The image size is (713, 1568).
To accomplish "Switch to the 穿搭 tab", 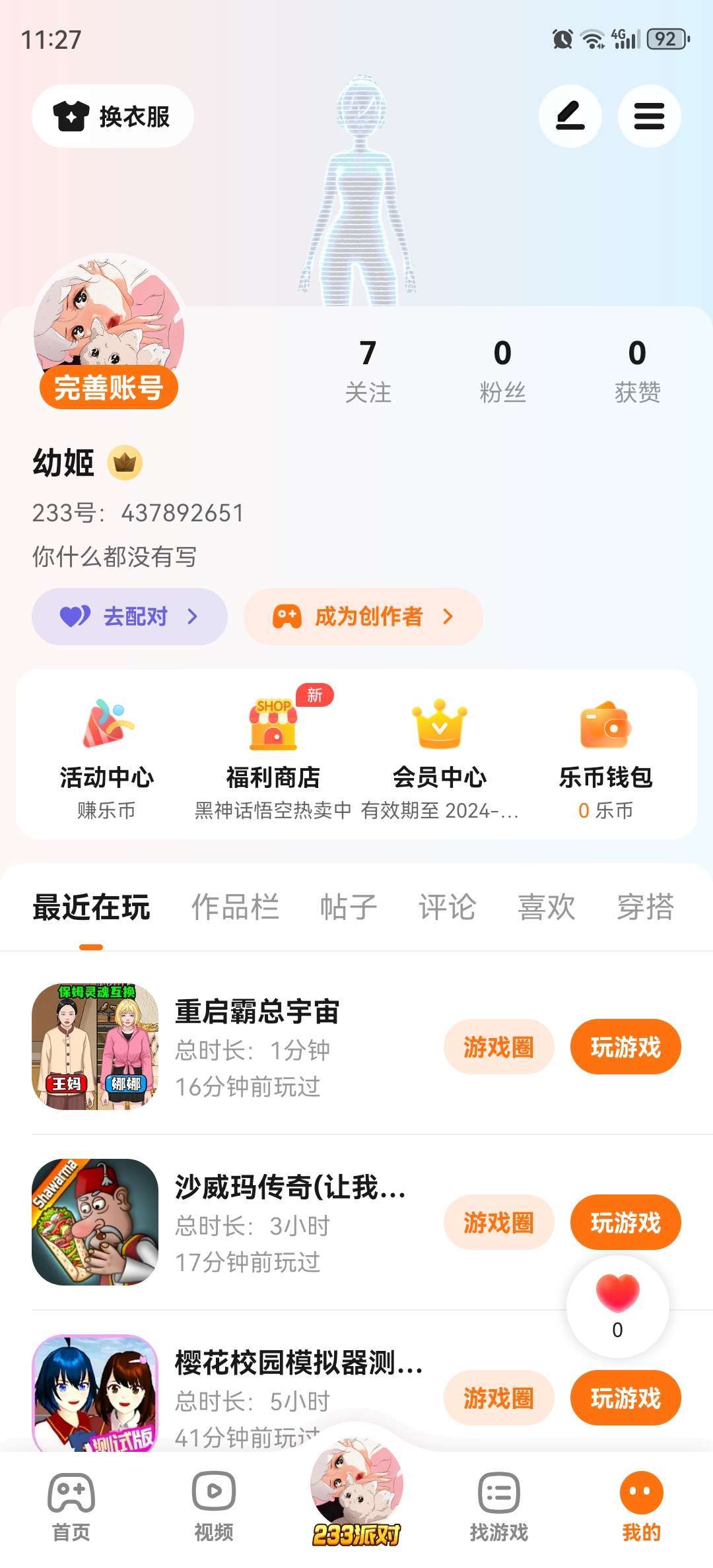I will point(645,907).
